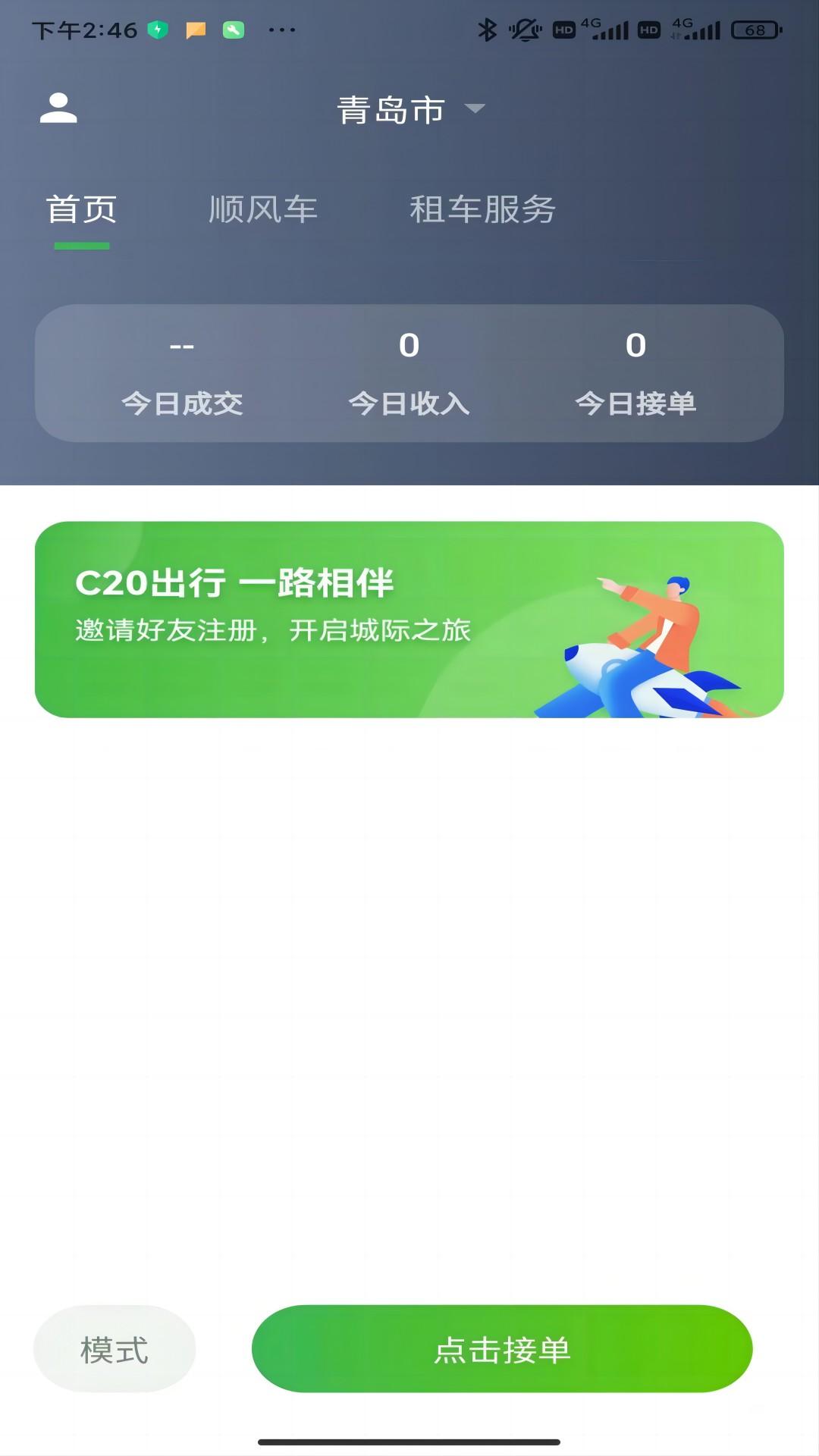Open the 租车服务 tab
819x1456 pixels.
[x=483, y=210]
